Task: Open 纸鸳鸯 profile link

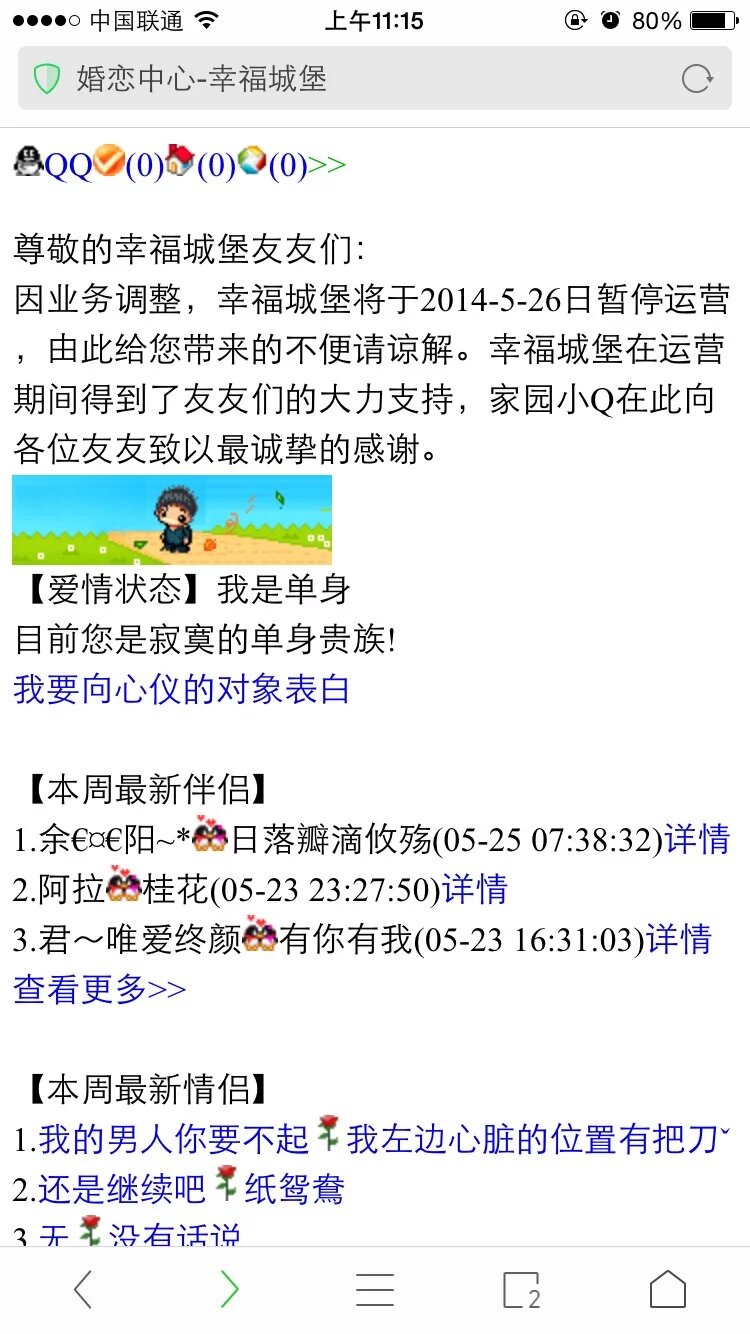Action: click(x=295, y=1189)
